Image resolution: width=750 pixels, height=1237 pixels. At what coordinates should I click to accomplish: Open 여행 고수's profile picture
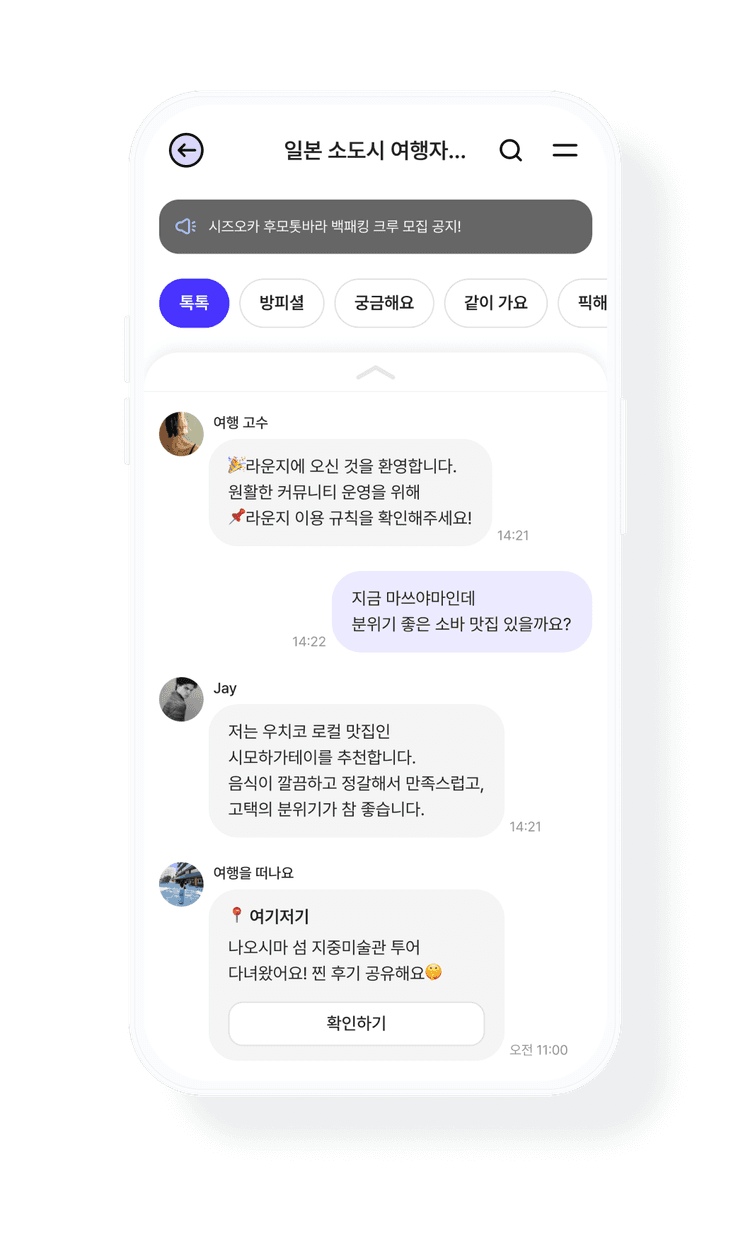coord(181,434)
